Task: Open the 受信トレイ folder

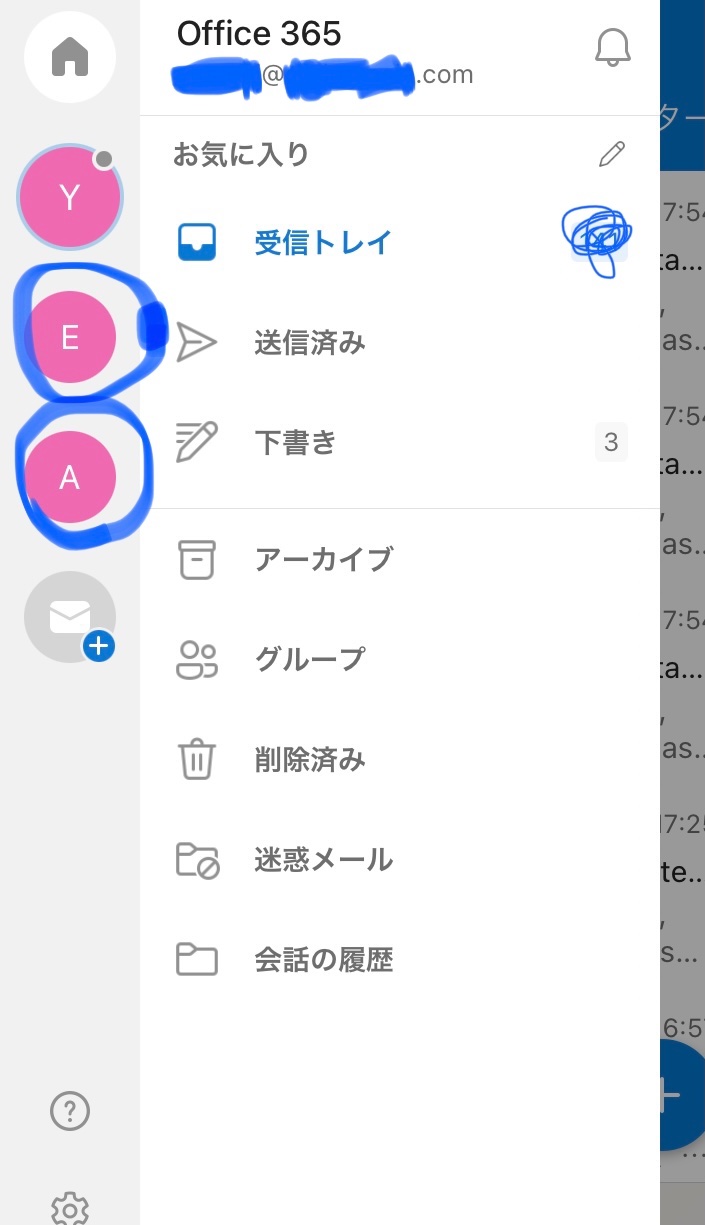Action: (322, 243)
